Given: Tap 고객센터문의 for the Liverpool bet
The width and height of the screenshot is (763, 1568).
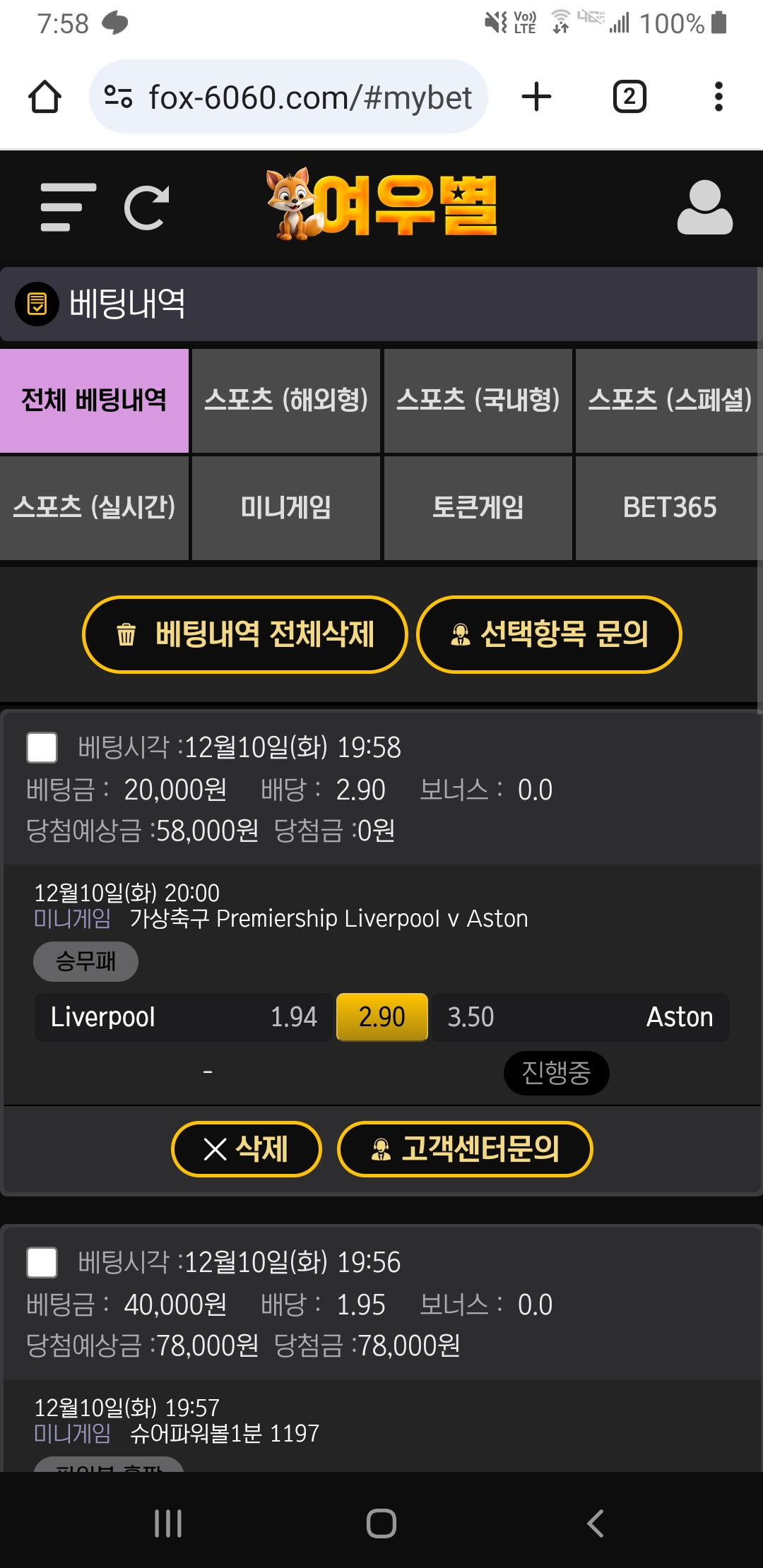Looking at the screenshot, I should pyautogui.click(x=465, y=1148).
